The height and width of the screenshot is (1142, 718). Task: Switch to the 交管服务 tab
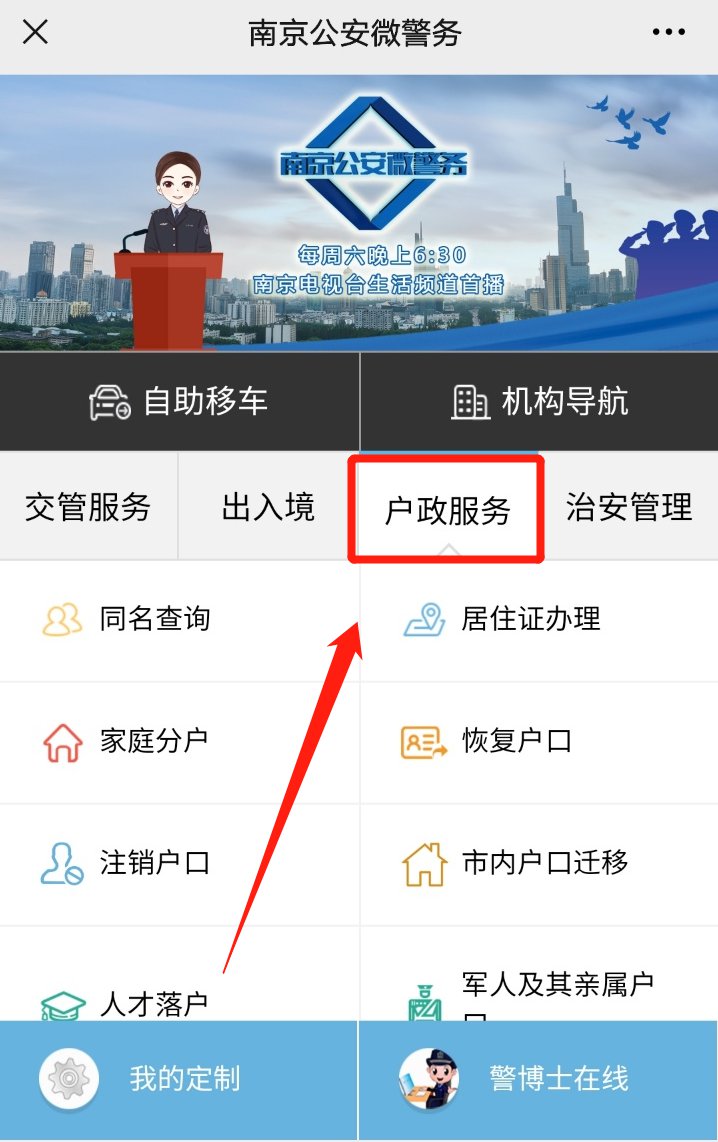pos(88,507)
